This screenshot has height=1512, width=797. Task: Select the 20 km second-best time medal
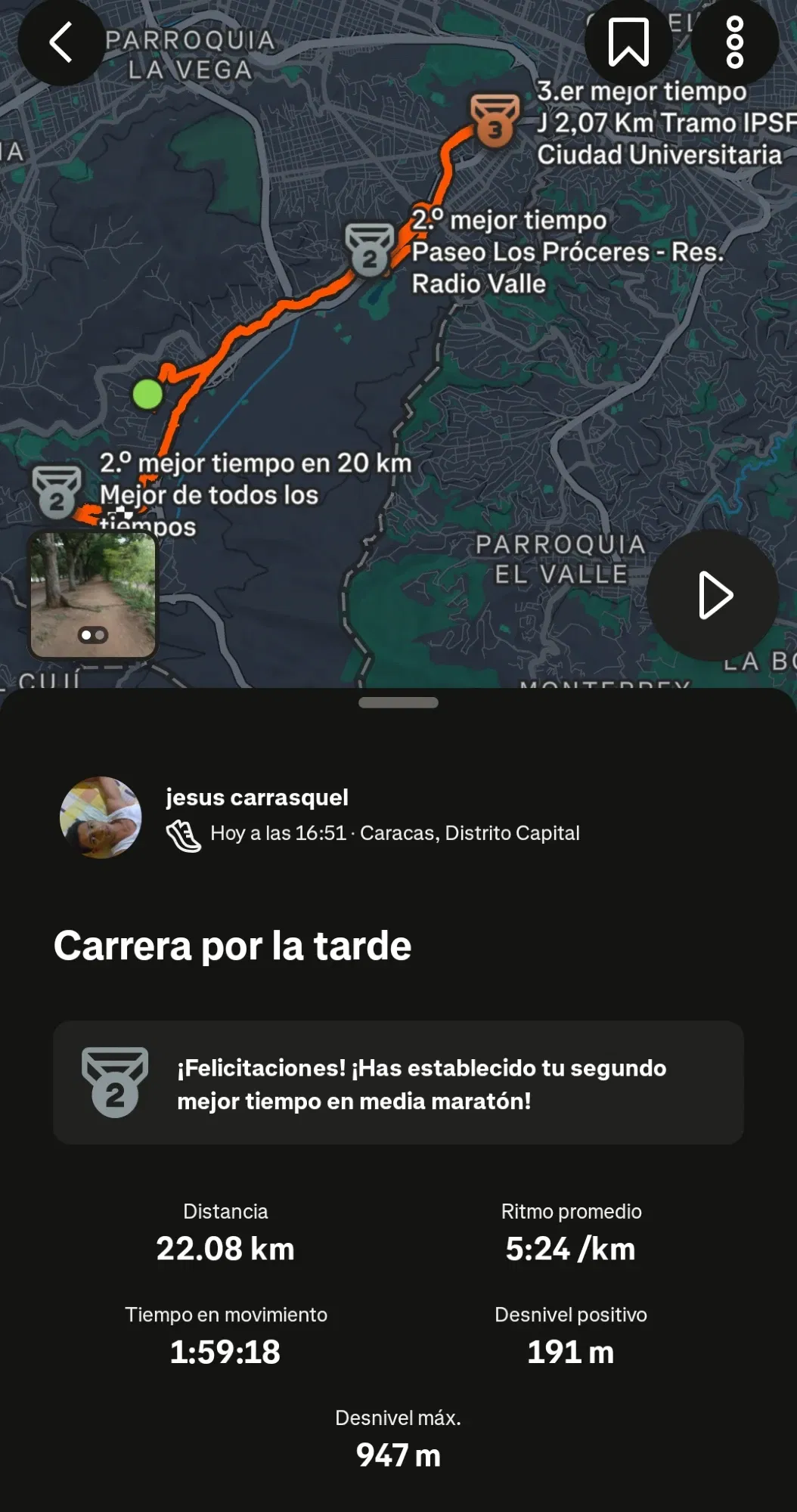(57, 491)
